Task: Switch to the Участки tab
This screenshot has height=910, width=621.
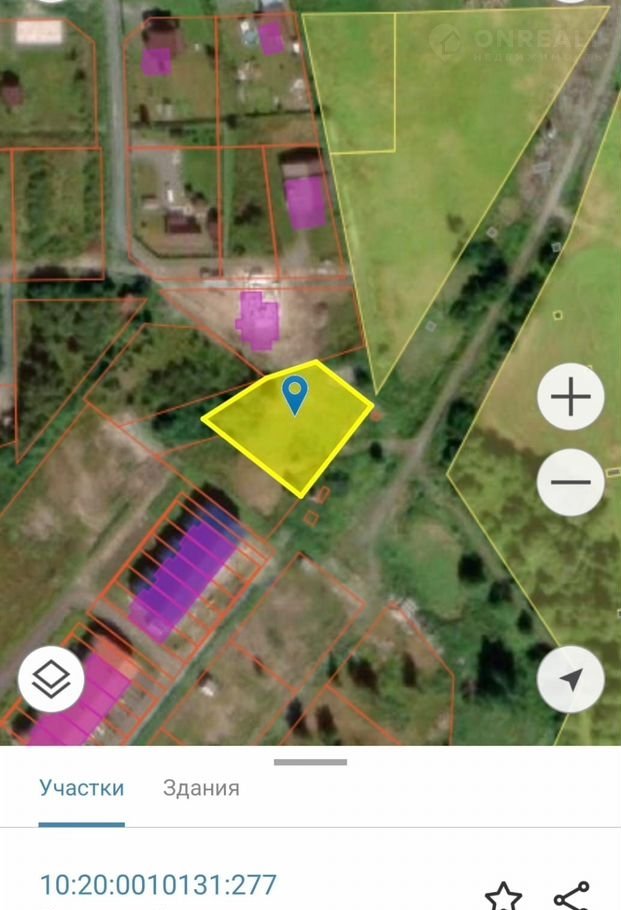Action: tap(82, 788)
